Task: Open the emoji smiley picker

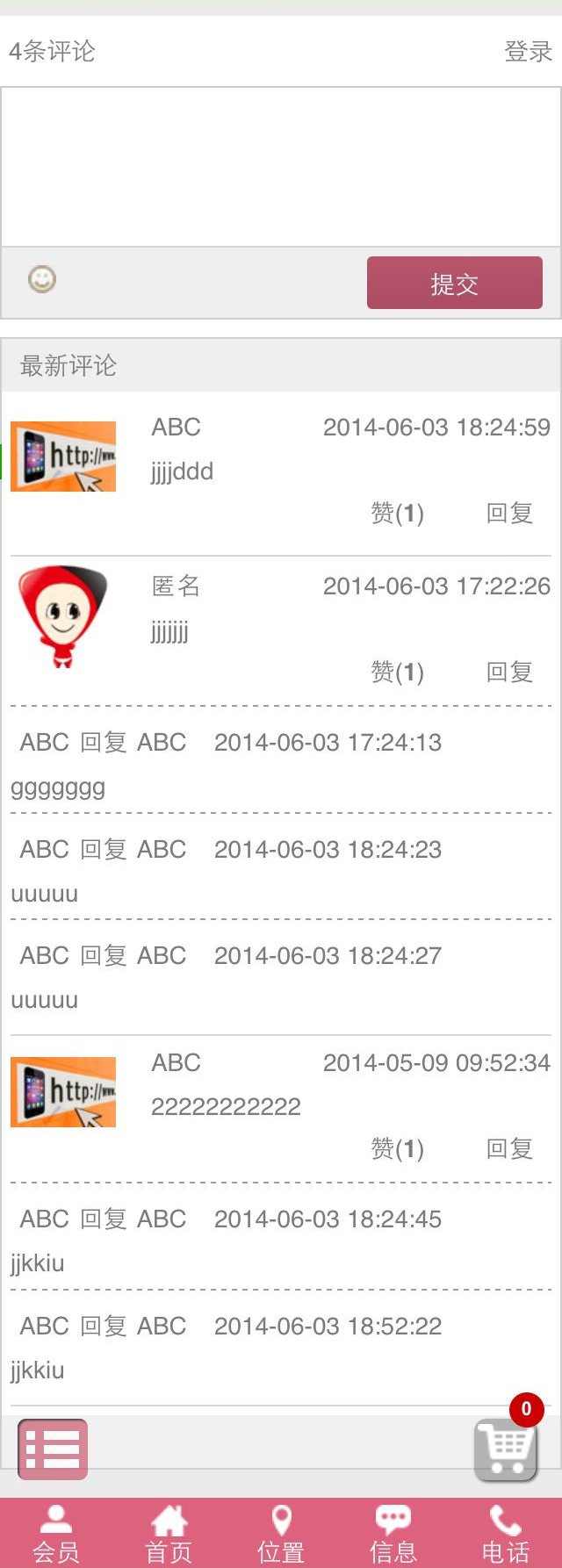Action: (x=42, y=279)
